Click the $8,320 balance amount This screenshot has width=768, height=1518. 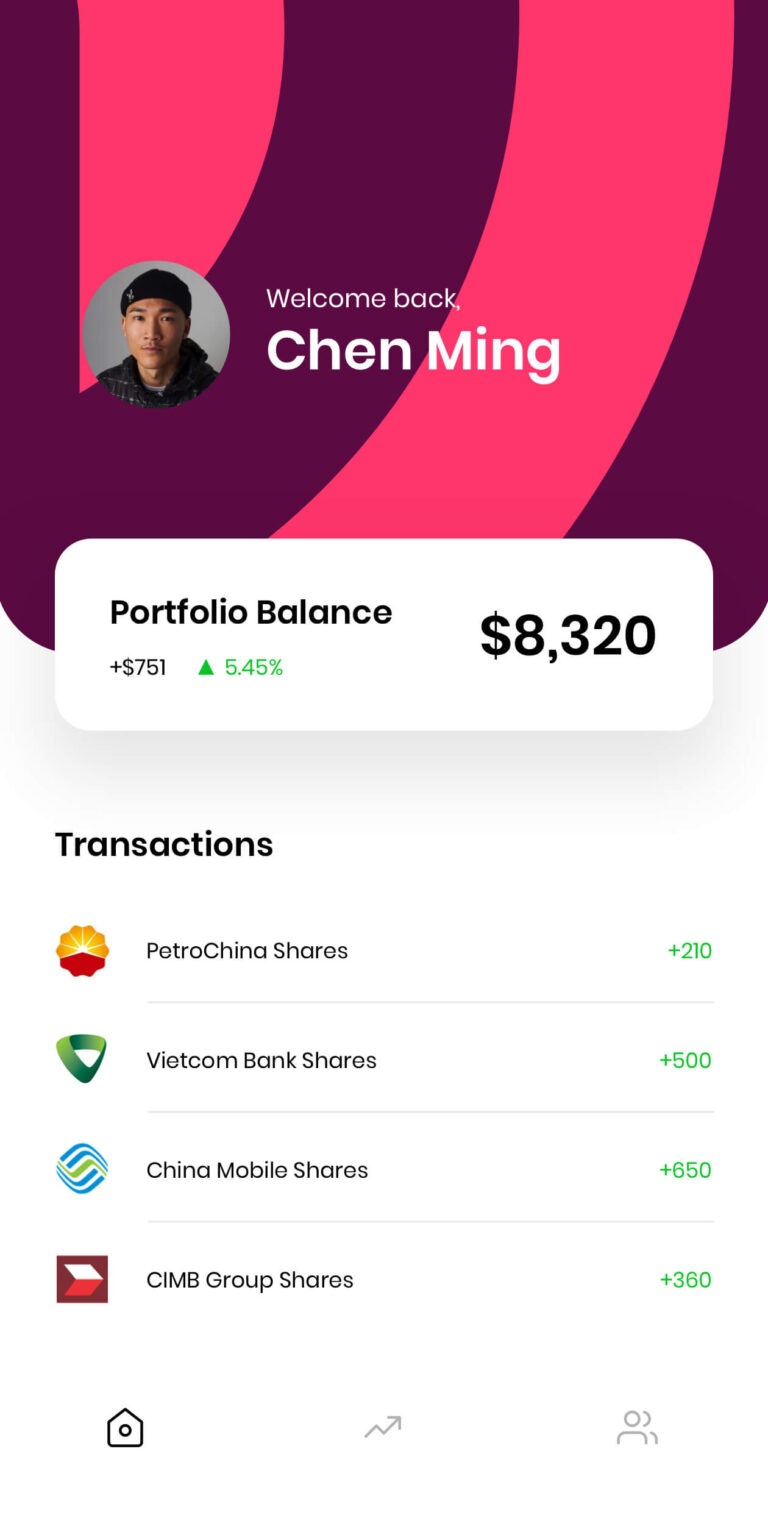pyautogui.click(x=568, y=633)
